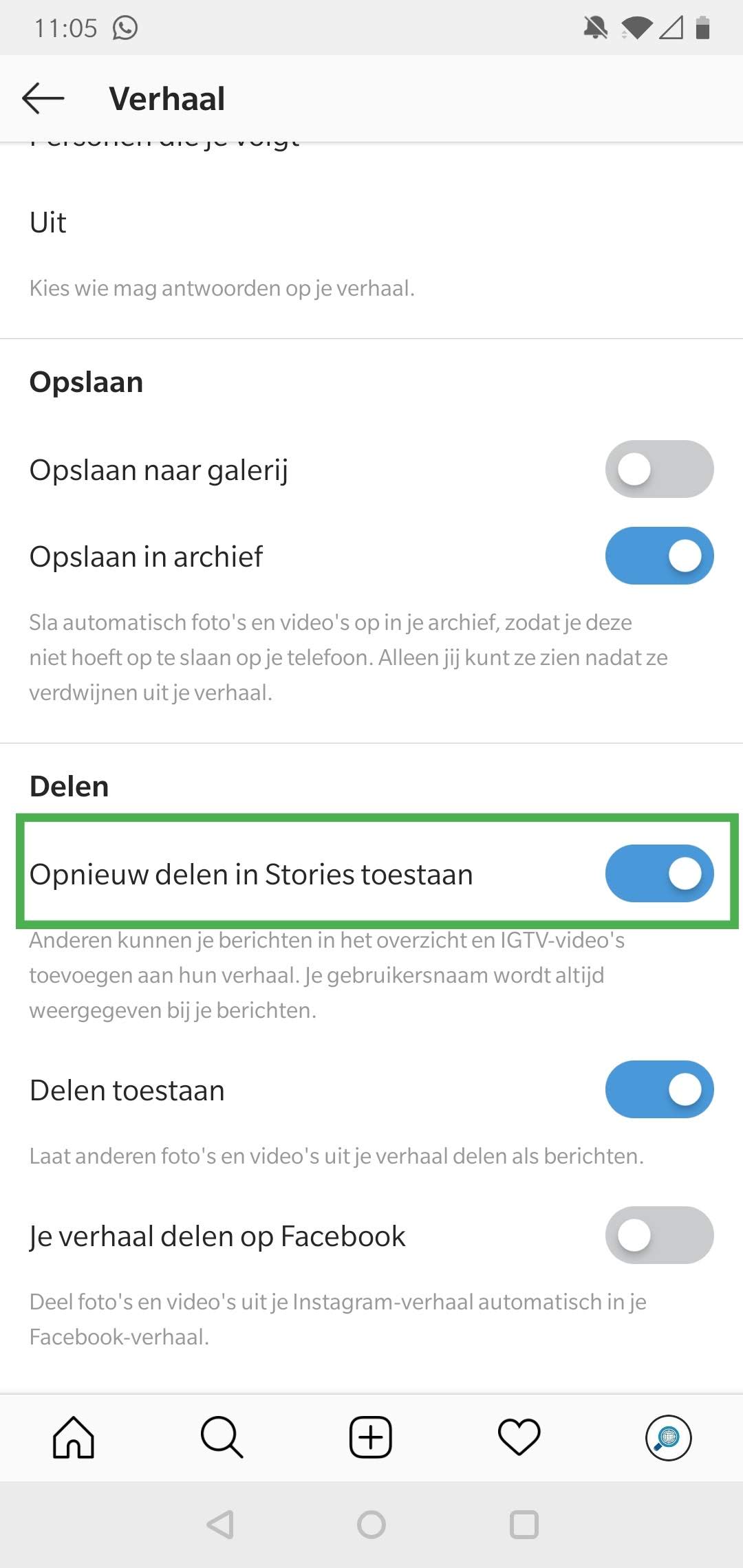This screenshot has width=743, height=1568.
Task: Go back from Verhaal settings
Action: tap(43, 98)
